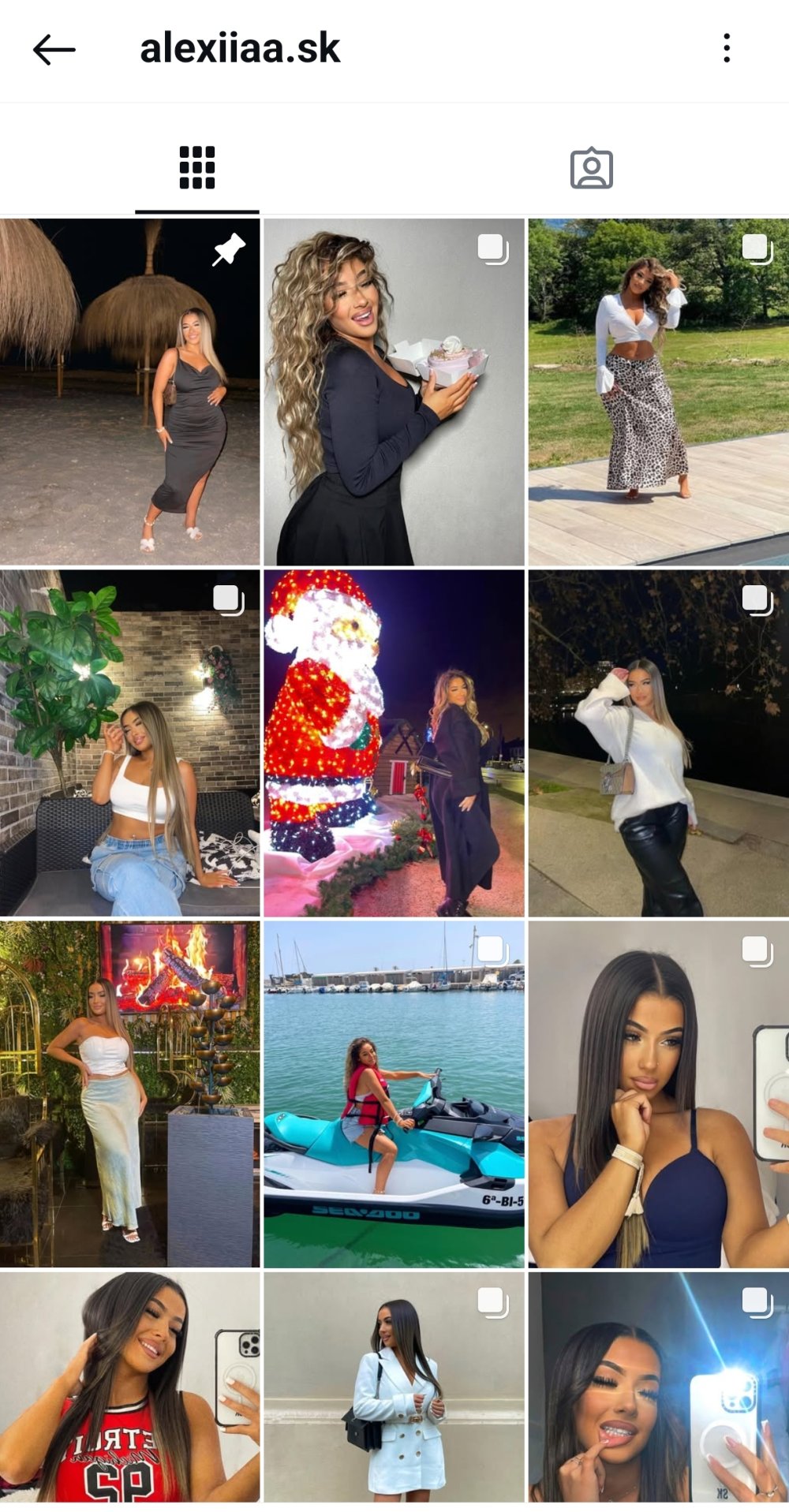
Task: Open the jet ski post
Action: pos(394,1094)
